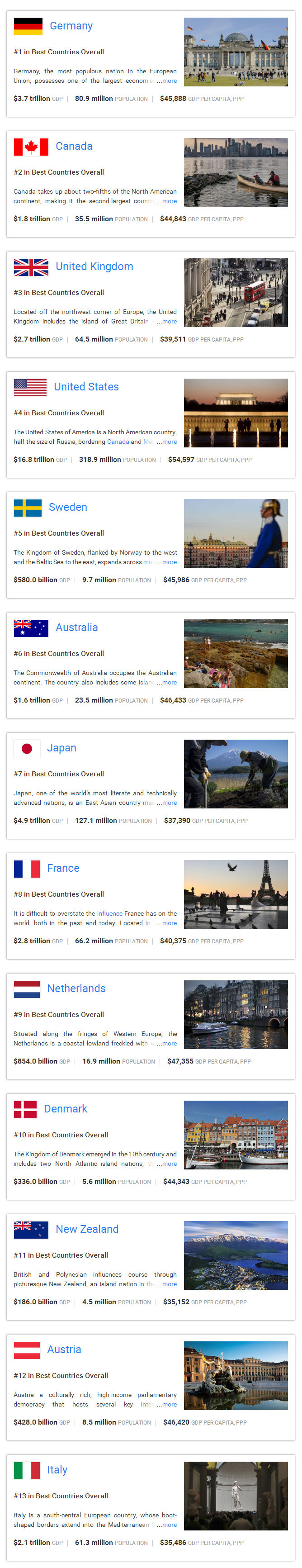The height and width of the screenshot is (1568, 302).
Task: Open the Denmark country title link
Action: [x=65, y=1108]
